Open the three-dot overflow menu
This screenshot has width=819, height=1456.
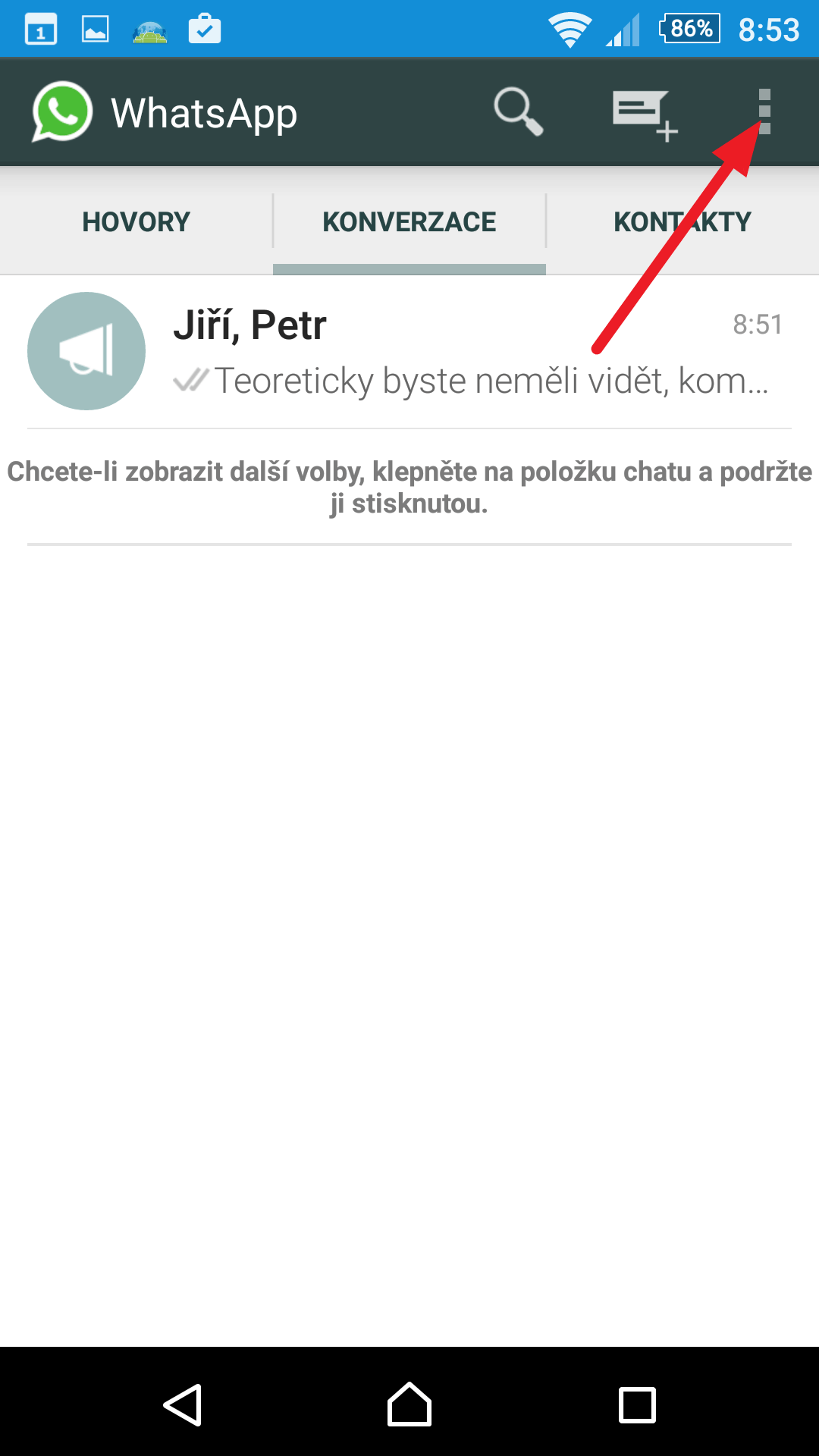[x=764, y=112]
